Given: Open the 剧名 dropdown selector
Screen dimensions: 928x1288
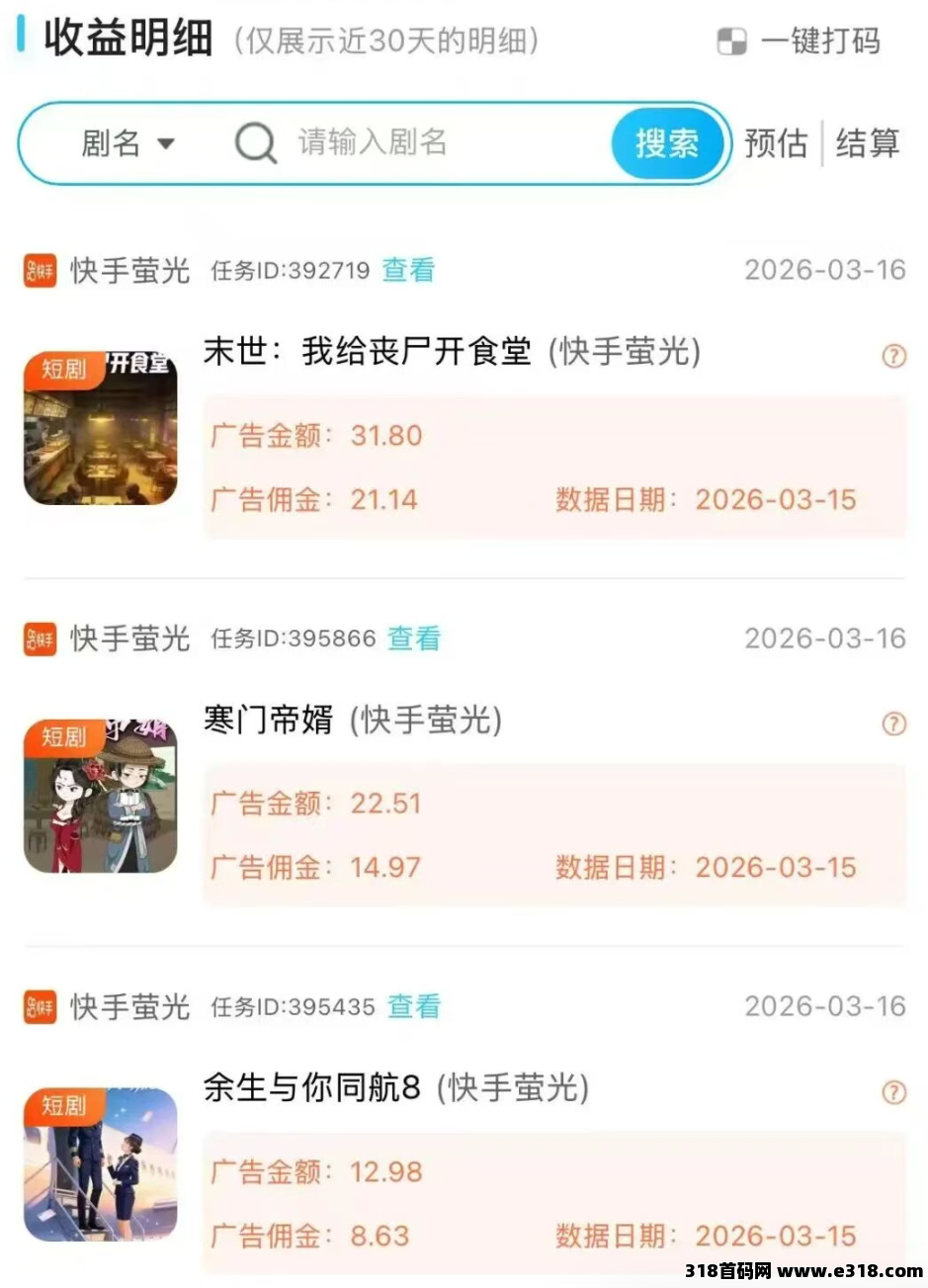Looking at the screenshot, I should pos(127,143).
